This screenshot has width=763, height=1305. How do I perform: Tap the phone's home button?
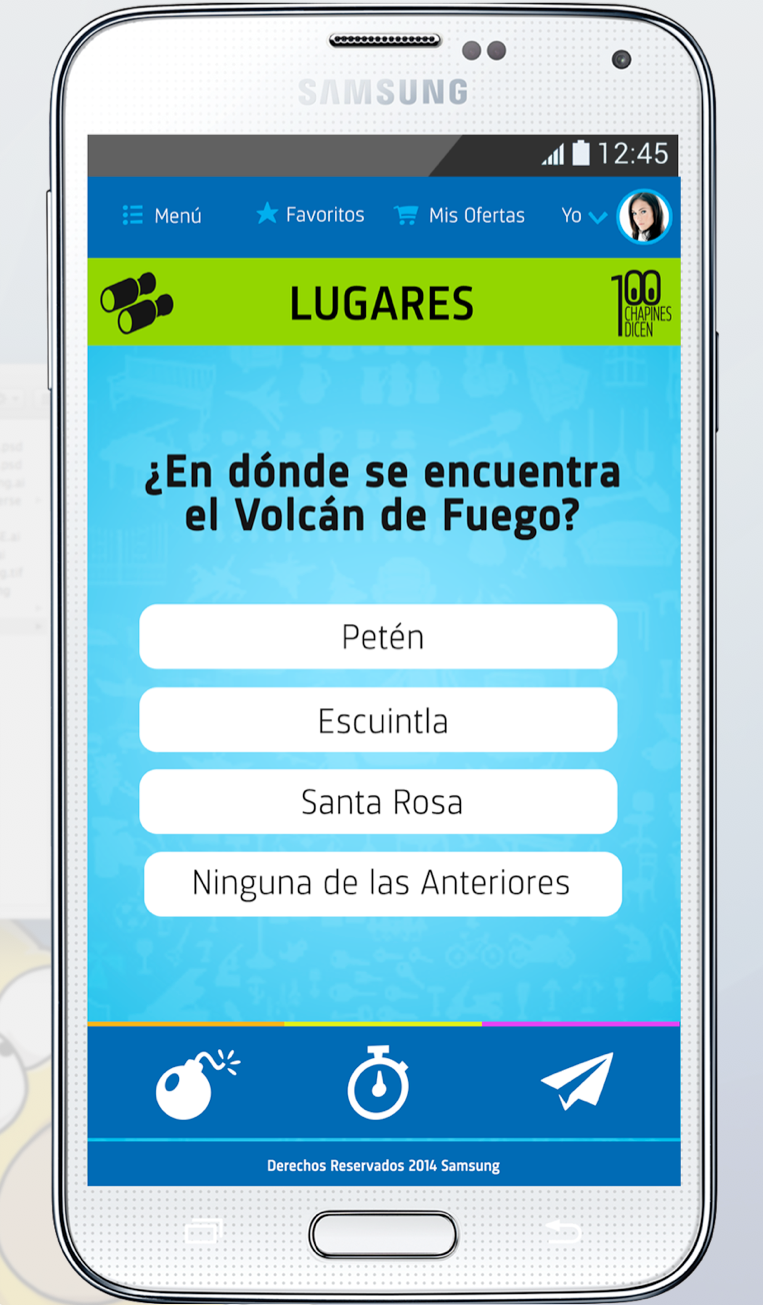coord(381,1235)
